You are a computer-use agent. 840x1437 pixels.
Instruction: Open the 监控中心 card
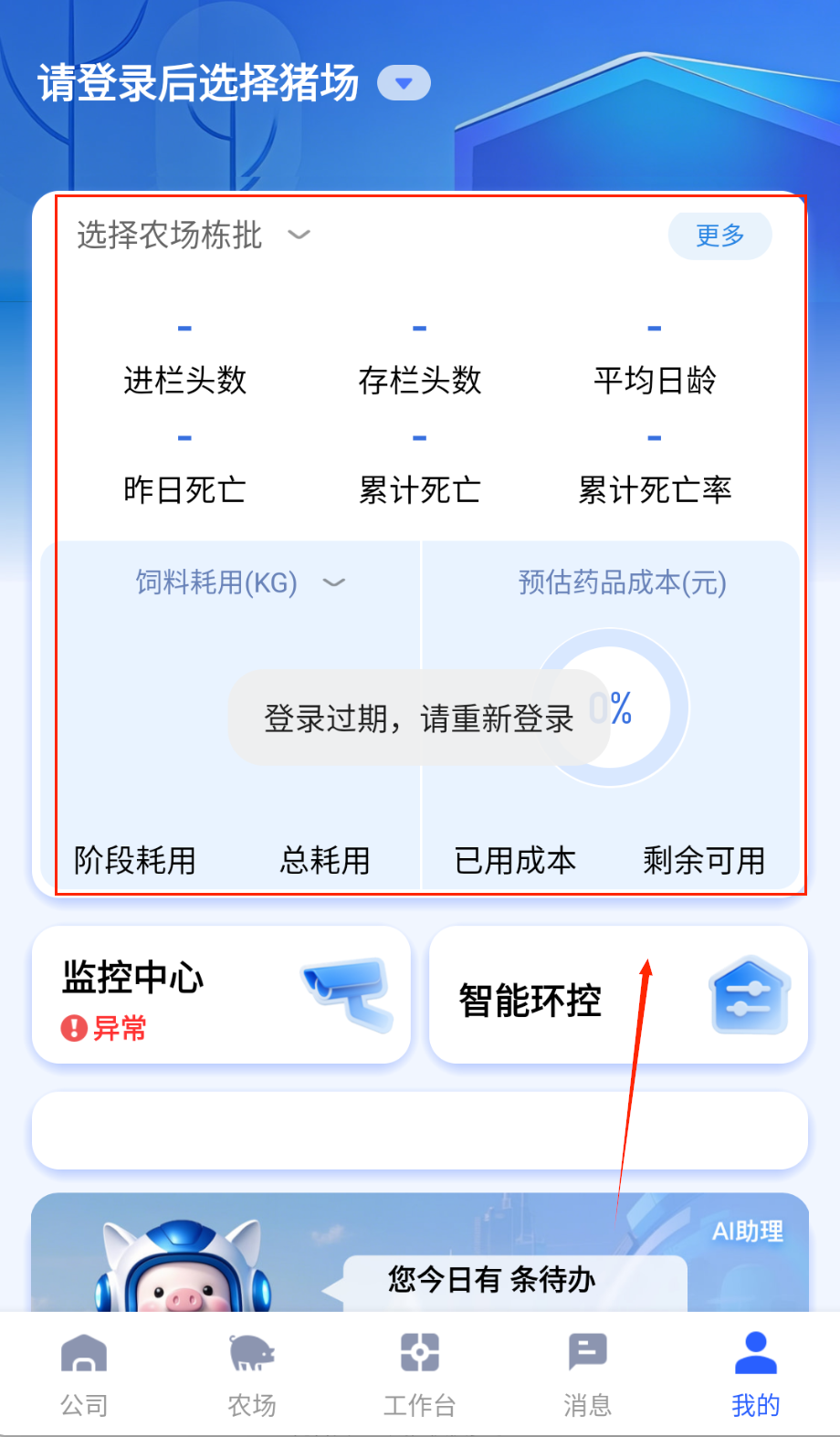click(x=221, y=995)
